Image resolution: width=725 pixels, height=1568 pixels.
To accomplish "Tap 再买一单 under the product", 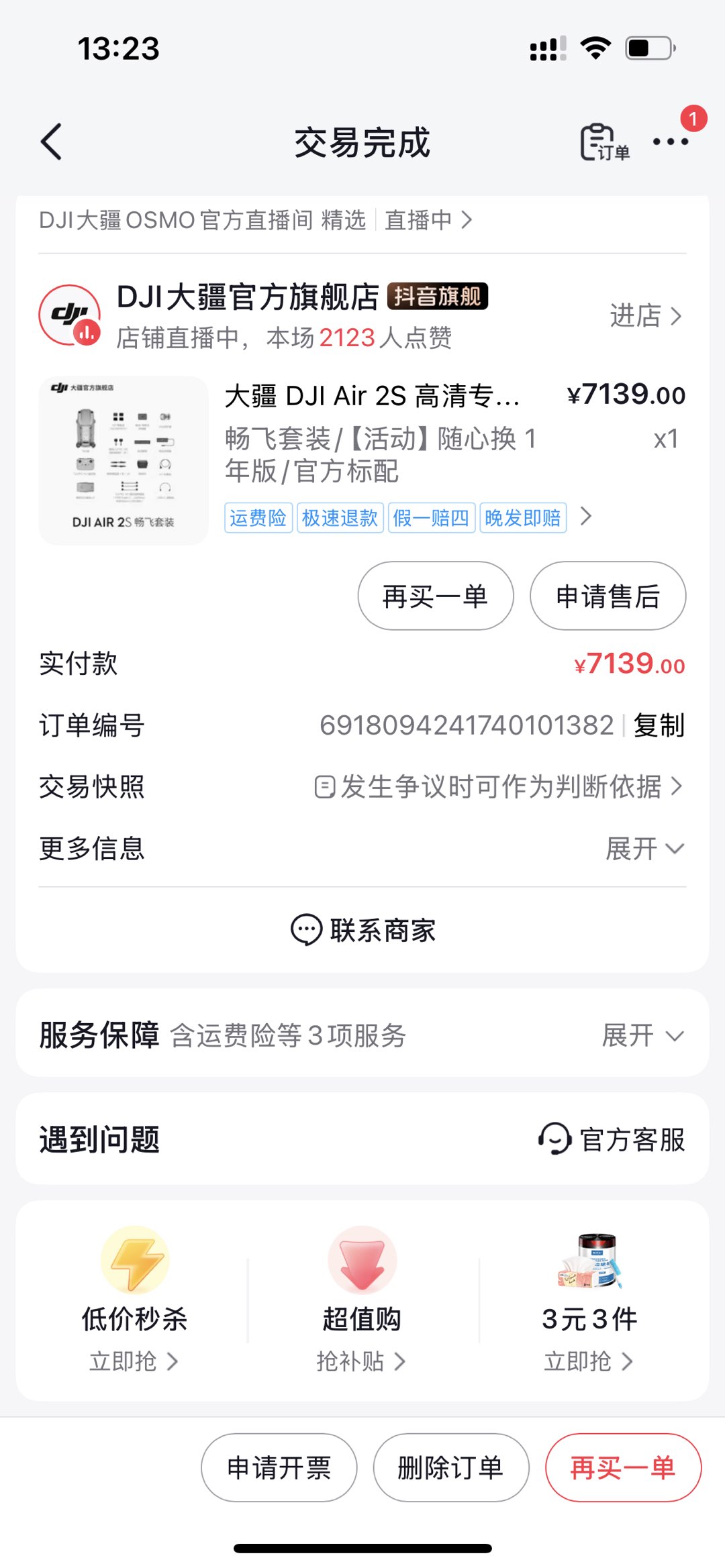I will tap(435, 596).
